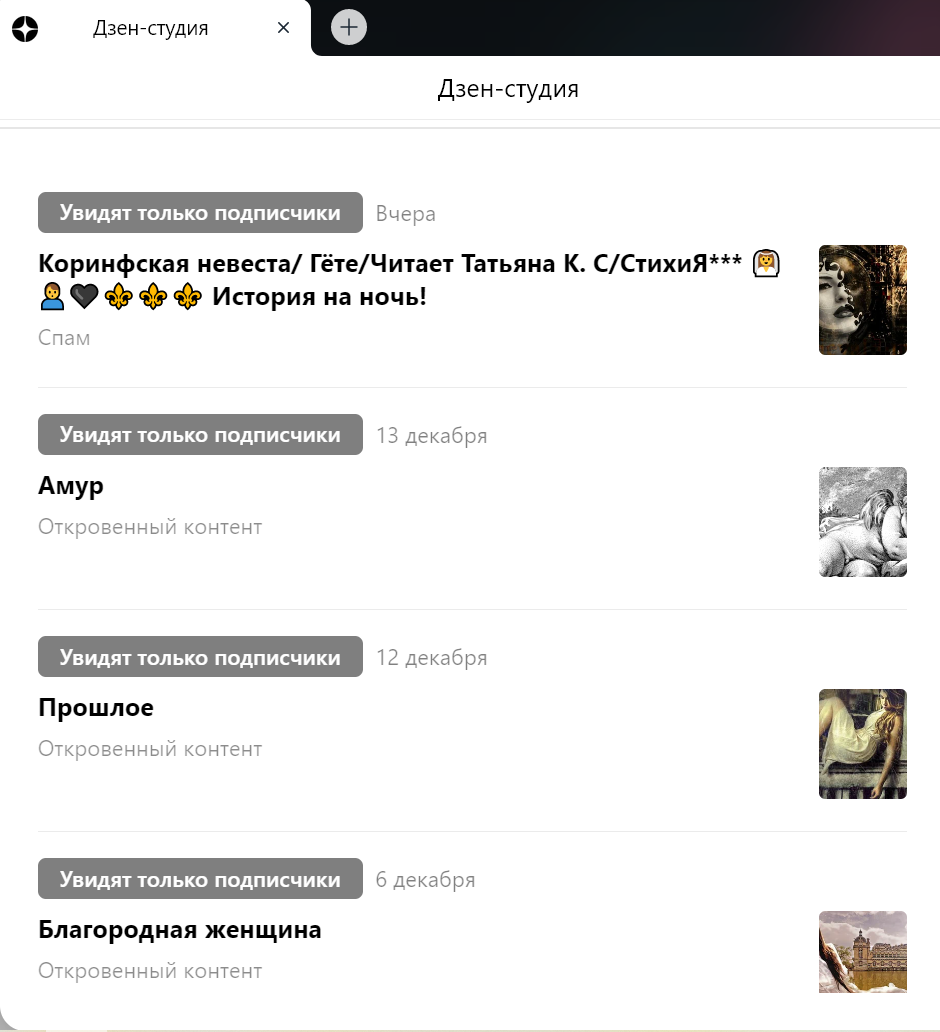Click the Увидят только подписчики badge on Прошлое

(200, 656)
